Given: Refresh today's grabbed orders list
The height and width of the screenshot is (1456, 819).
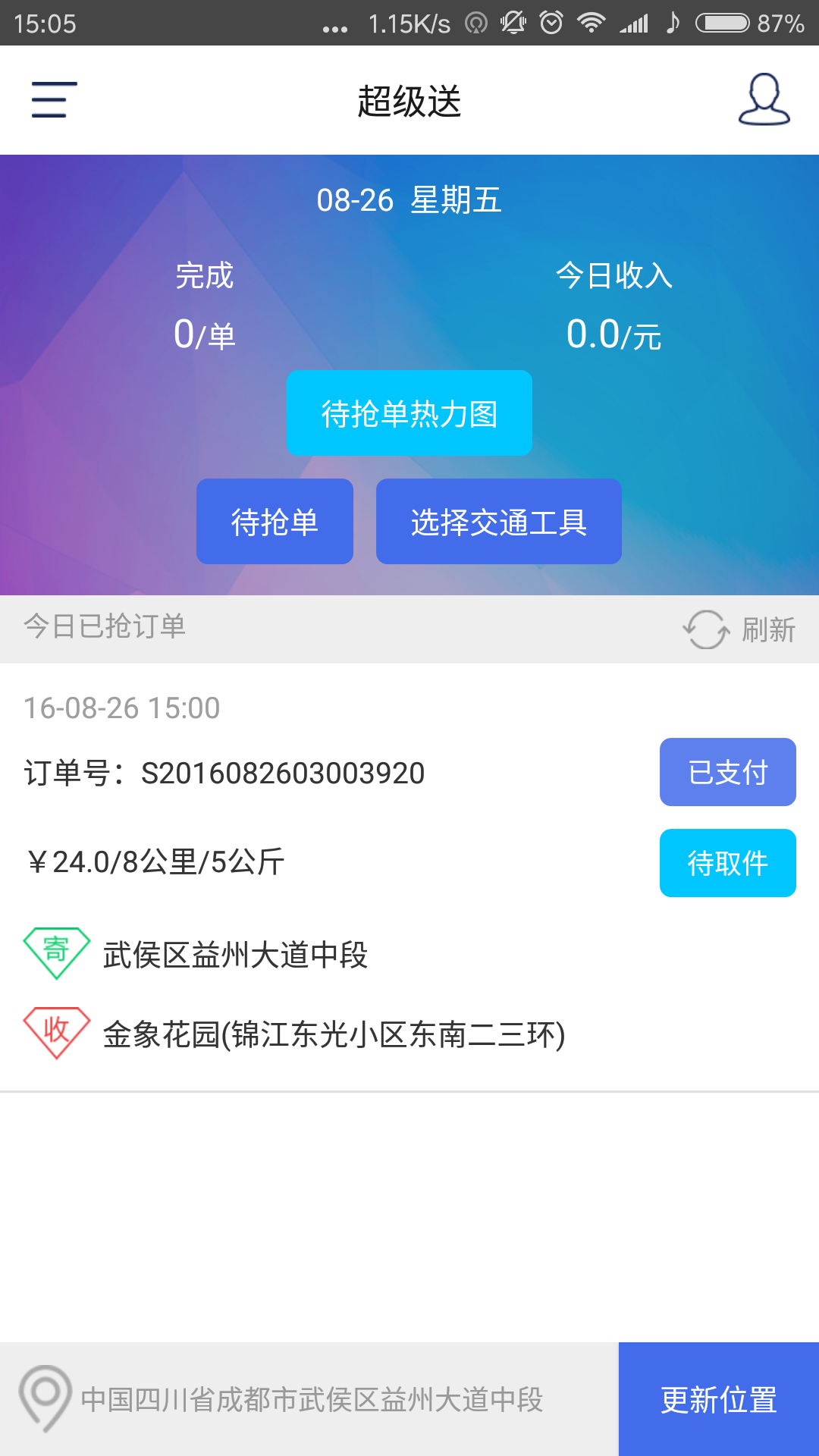Looking at the screenshot, I should coord(739,629).
